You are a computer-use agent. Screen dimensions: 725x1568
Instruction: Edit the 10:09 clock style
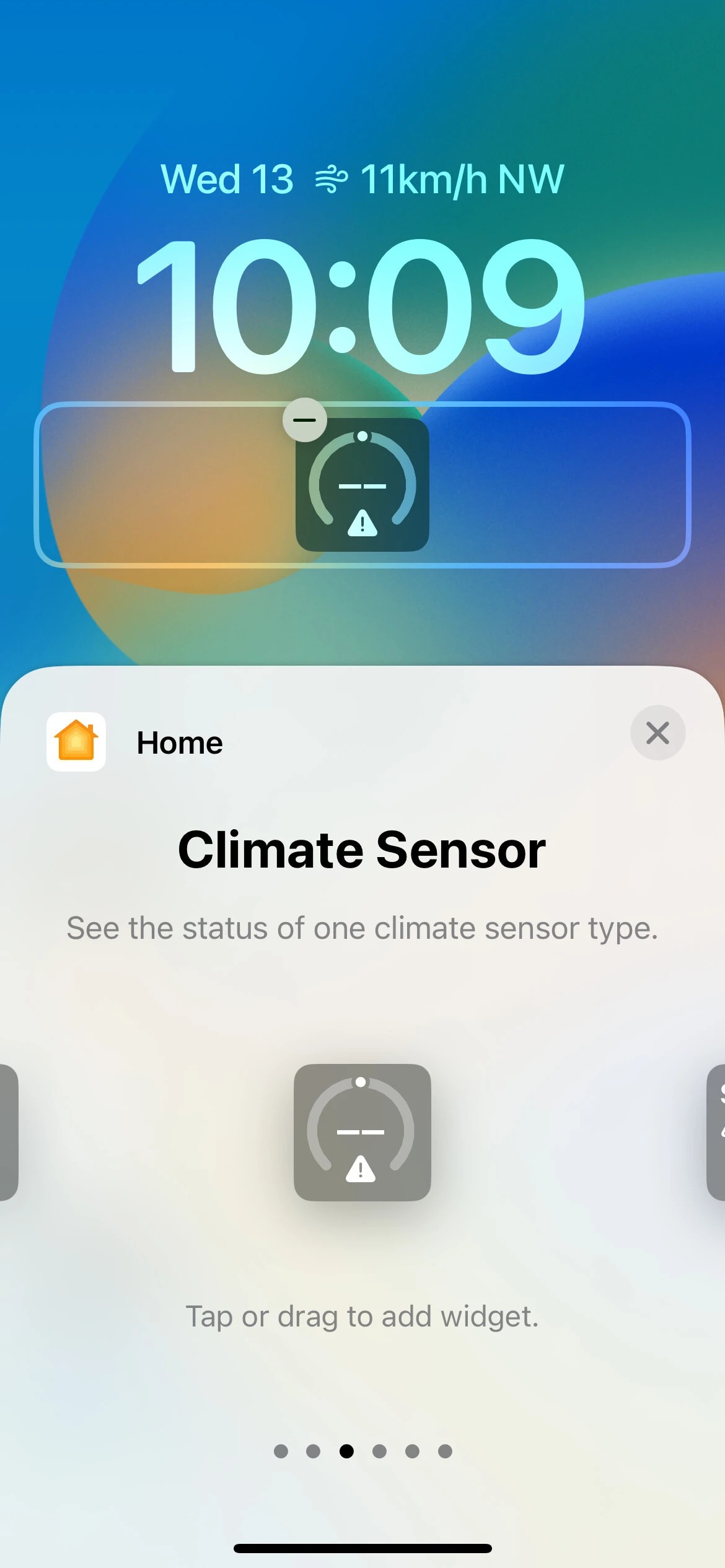click(x=362, y=307)
